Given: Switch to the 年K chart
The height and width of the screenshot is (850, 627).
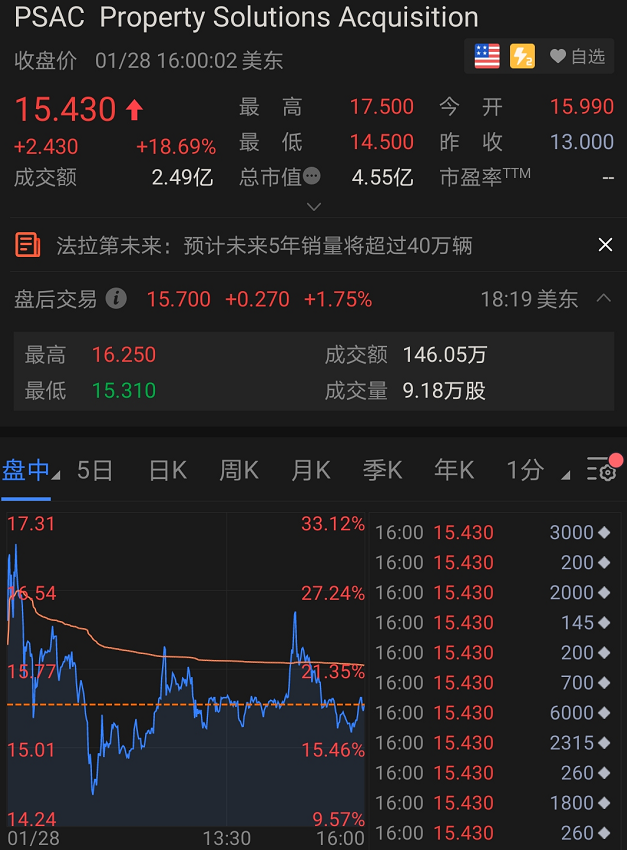Looking at the screenshot, I should (454, 470).
